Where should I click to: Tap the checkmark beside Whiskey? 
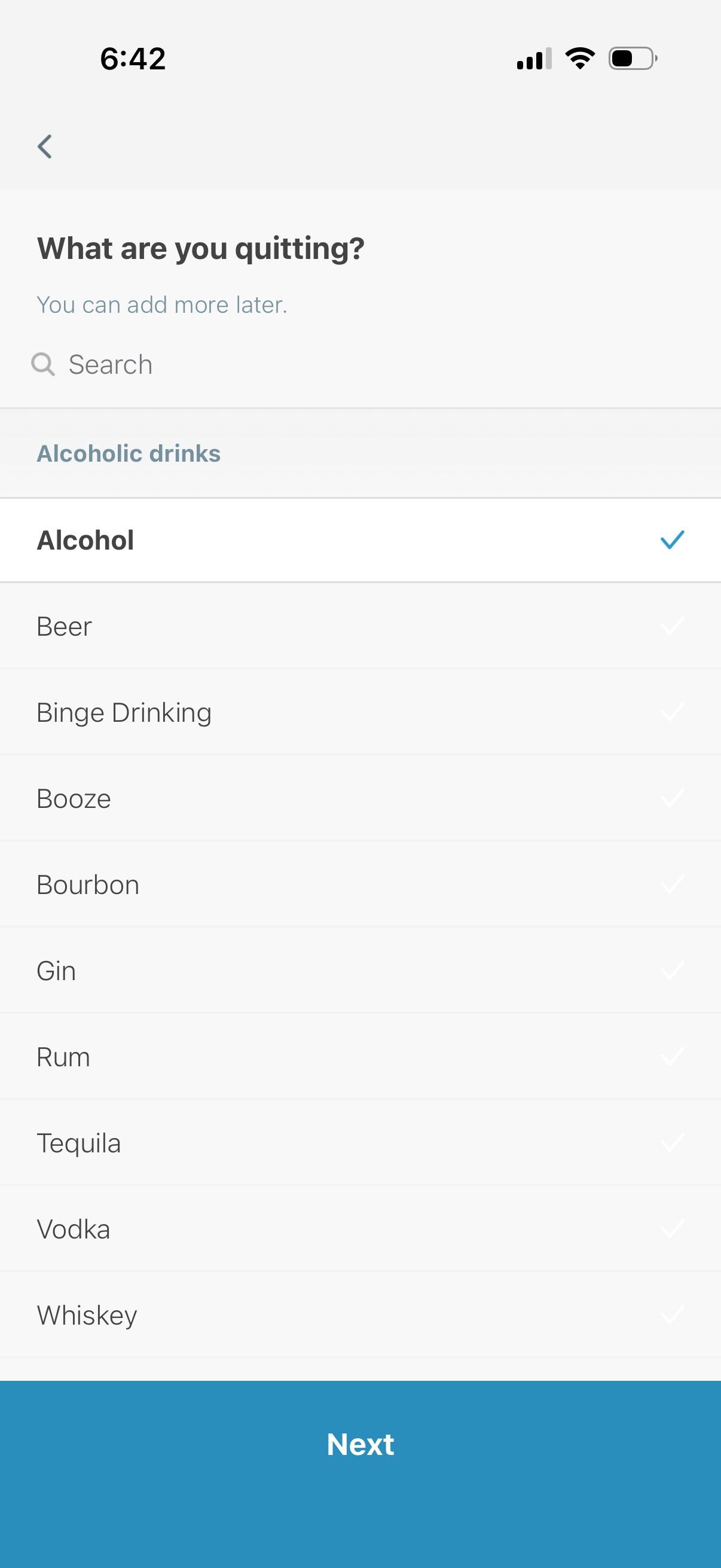[671, 1314]
